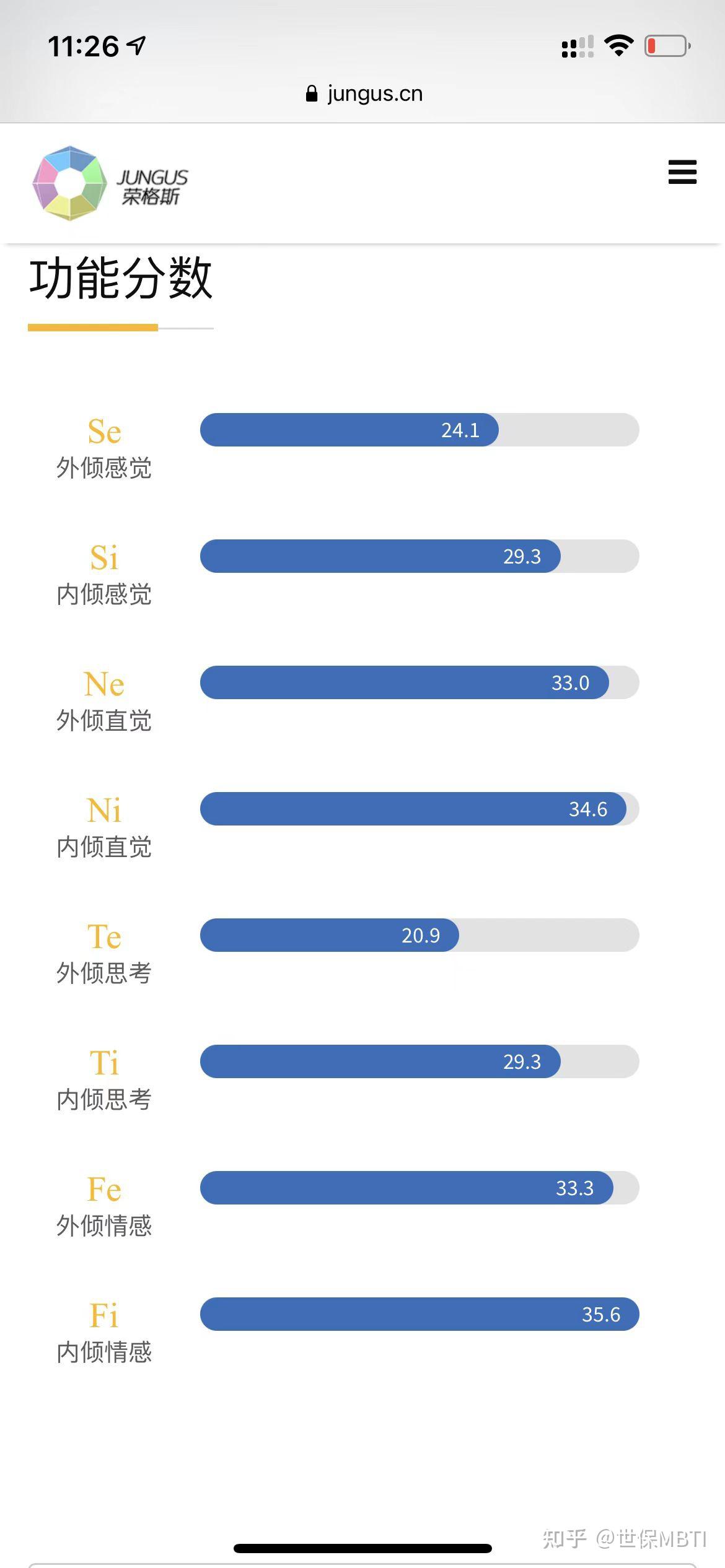Click the Te progress bar showing 20.9
Image resolution: width=725 pixels, height=1568 pixels.
[x=328, y=936]
